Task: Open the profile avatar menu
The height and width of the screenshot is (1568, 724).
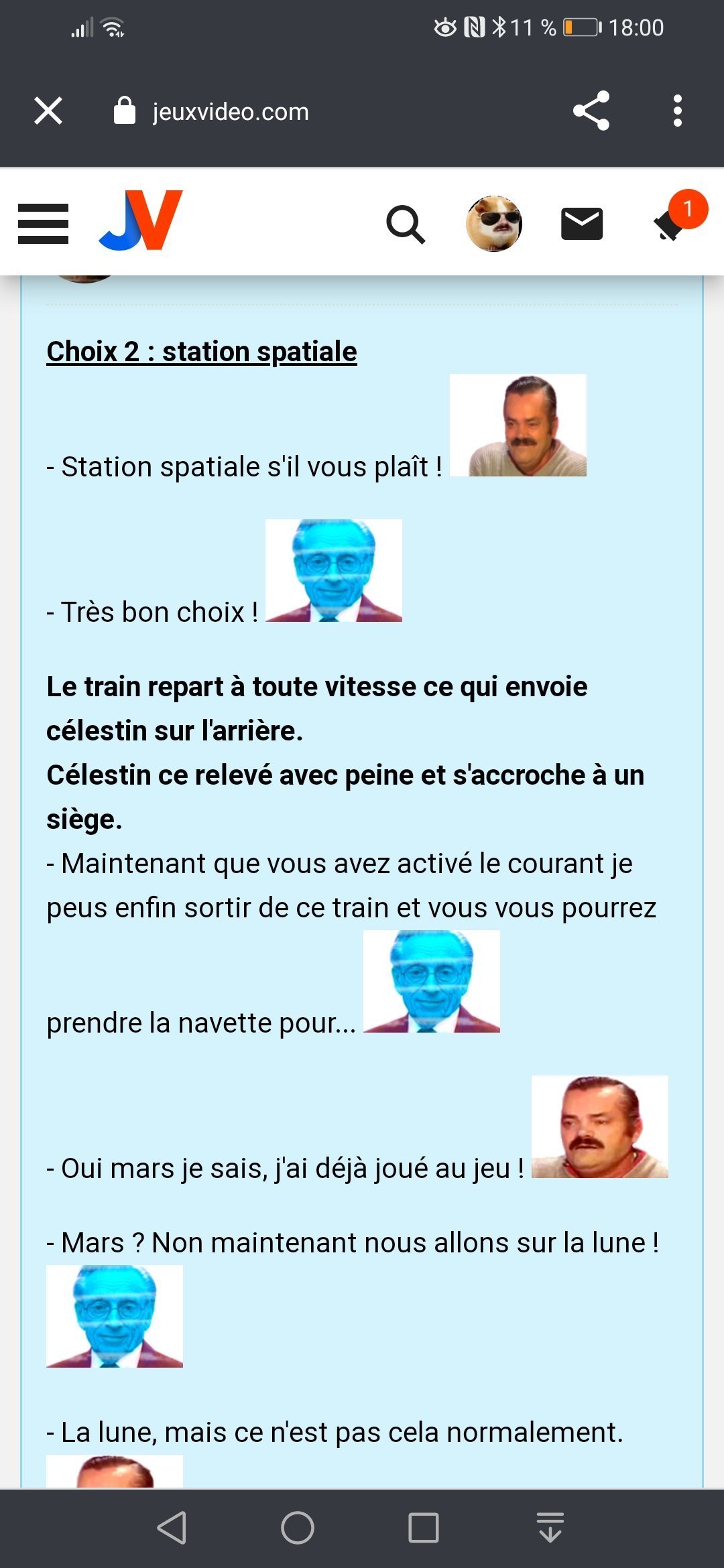Action: [494, 224]
